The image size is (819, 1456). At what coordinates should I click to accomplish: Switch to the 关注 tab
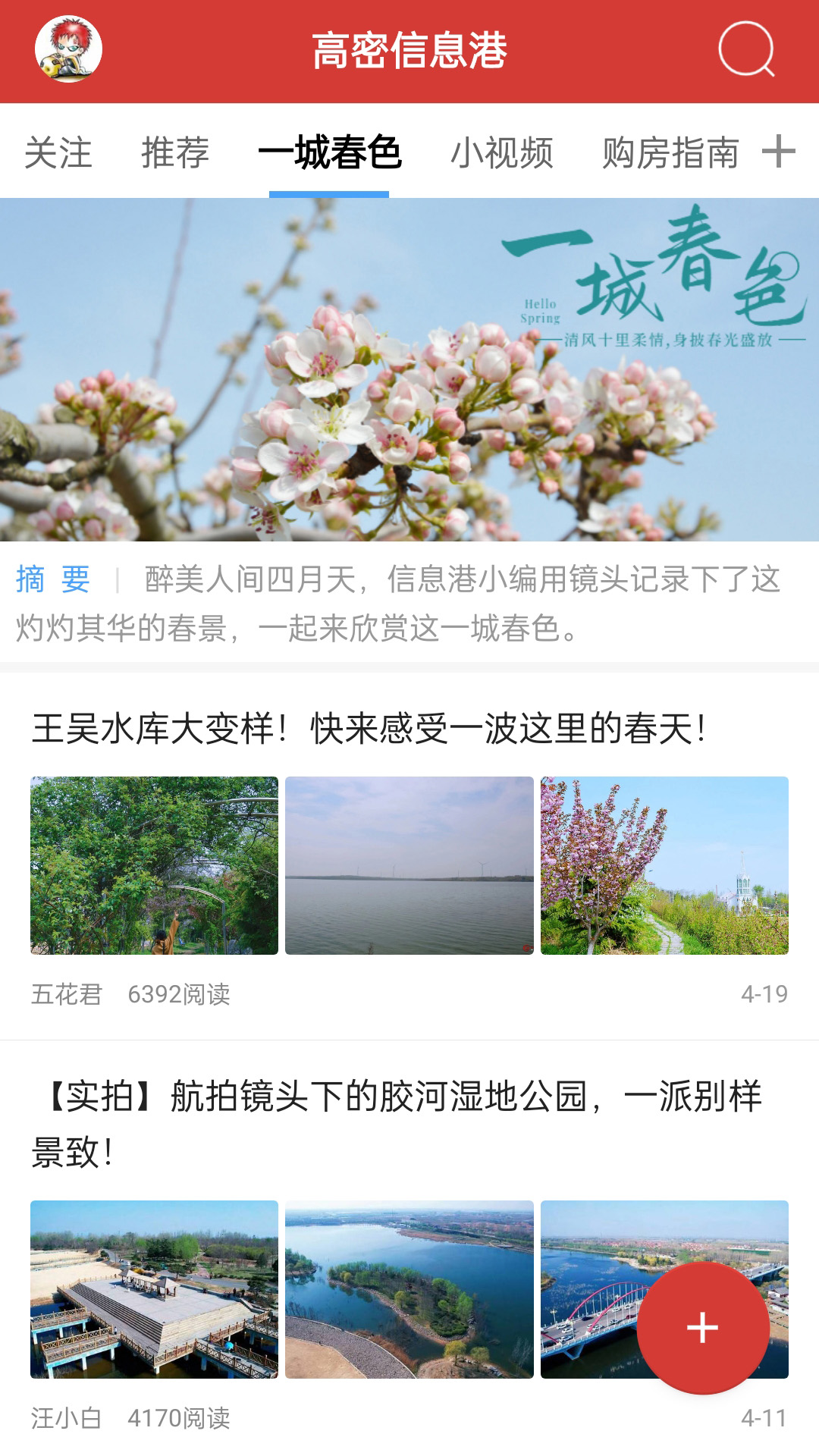[58, 153]
